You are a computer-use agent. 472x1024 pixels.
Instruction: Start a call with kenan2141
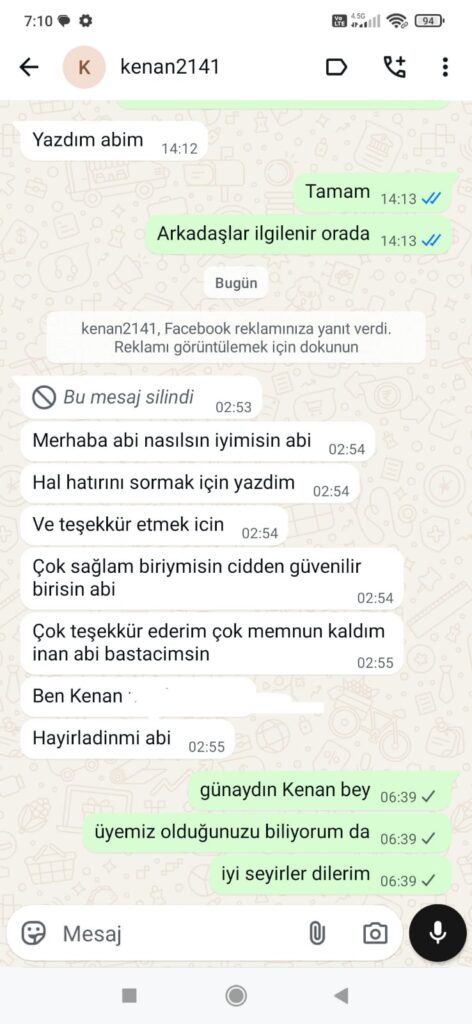394,67
